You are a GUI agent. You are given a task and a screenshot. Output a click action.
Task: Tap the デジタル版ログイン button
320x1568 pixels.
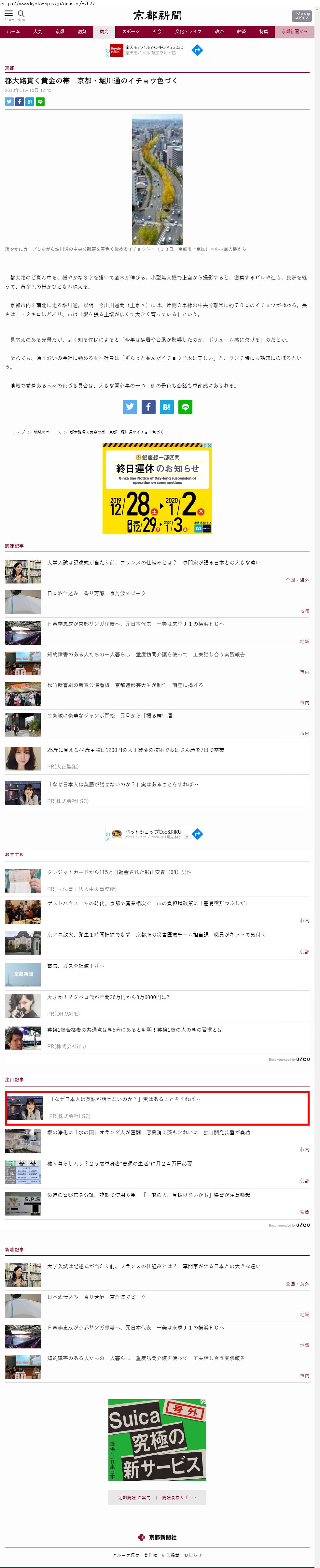[x=301, y=16]
